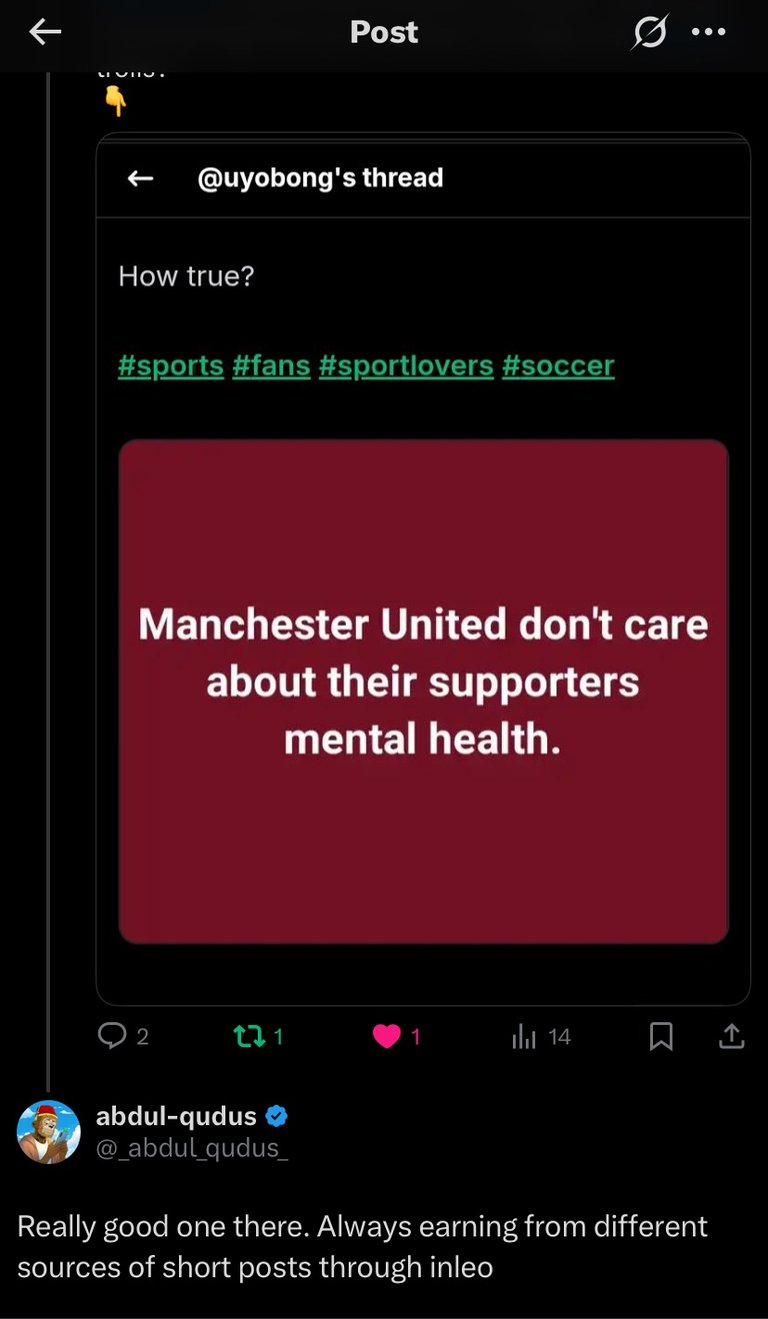This screenshot has height=1319, width=768.
Task: Reply to the post via comment icon
Action: pyautogui.click(x=112, y=1036)
